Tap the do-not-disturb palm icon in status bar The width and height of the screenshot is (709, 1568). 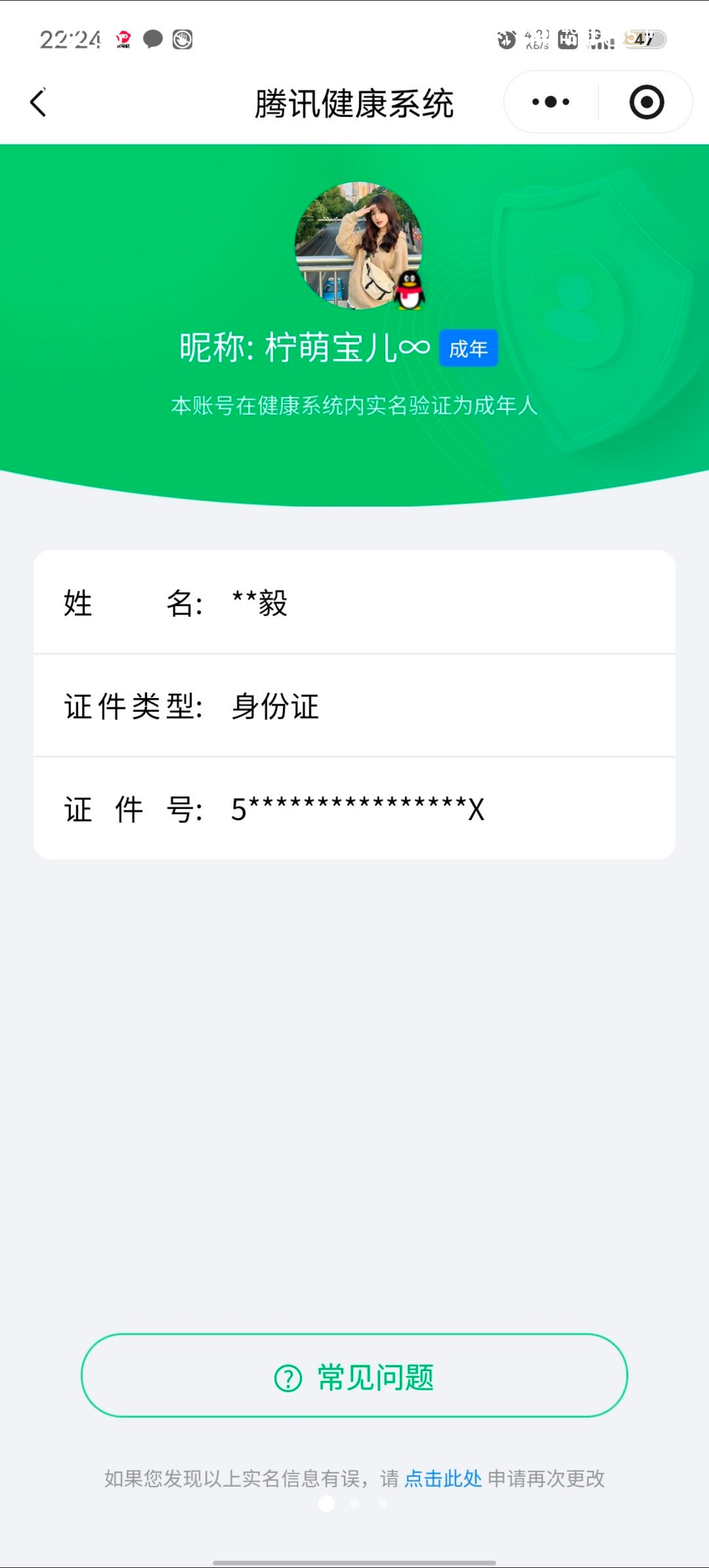181,39
